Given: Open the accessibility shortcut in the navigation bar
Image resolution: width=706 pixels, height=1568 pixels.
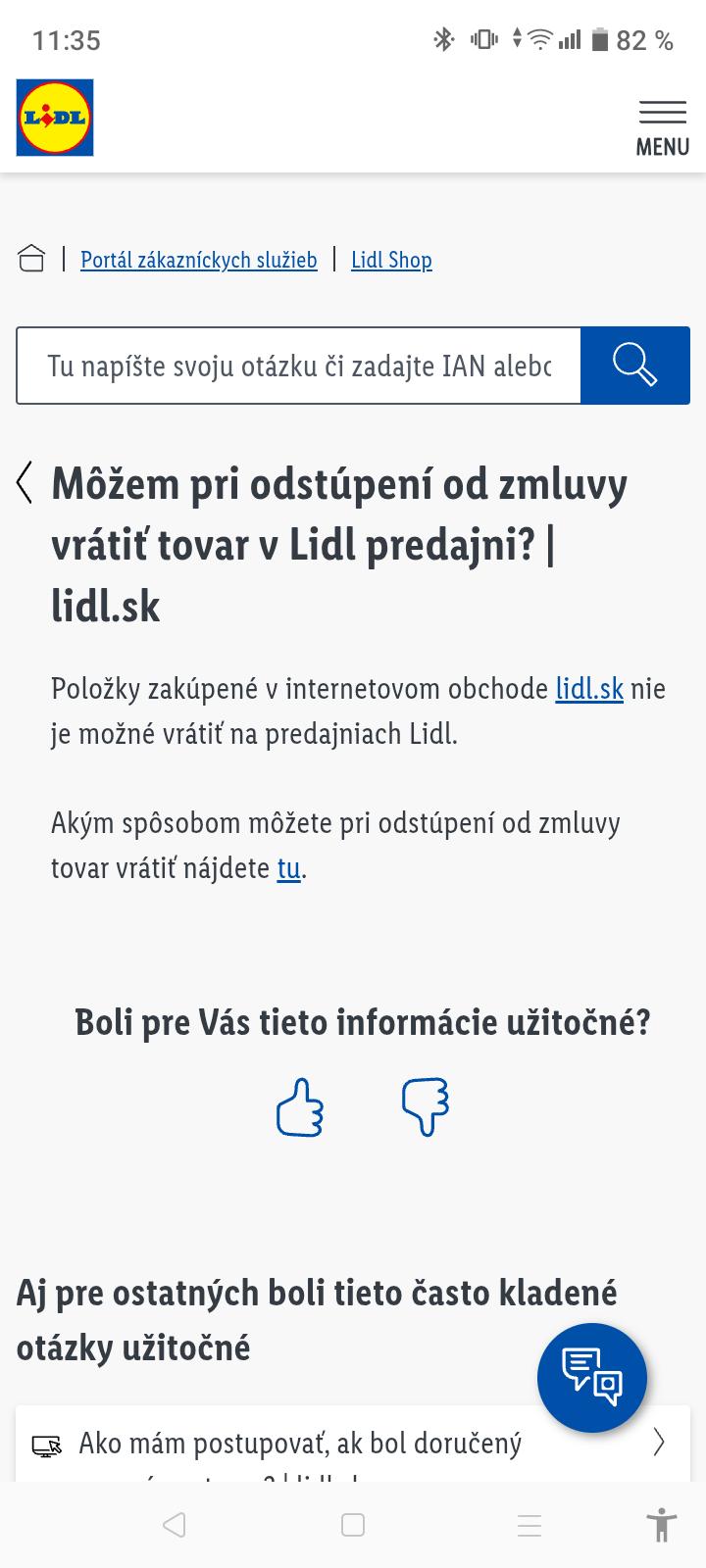Looking at the screenshot, I should 662,1525.
